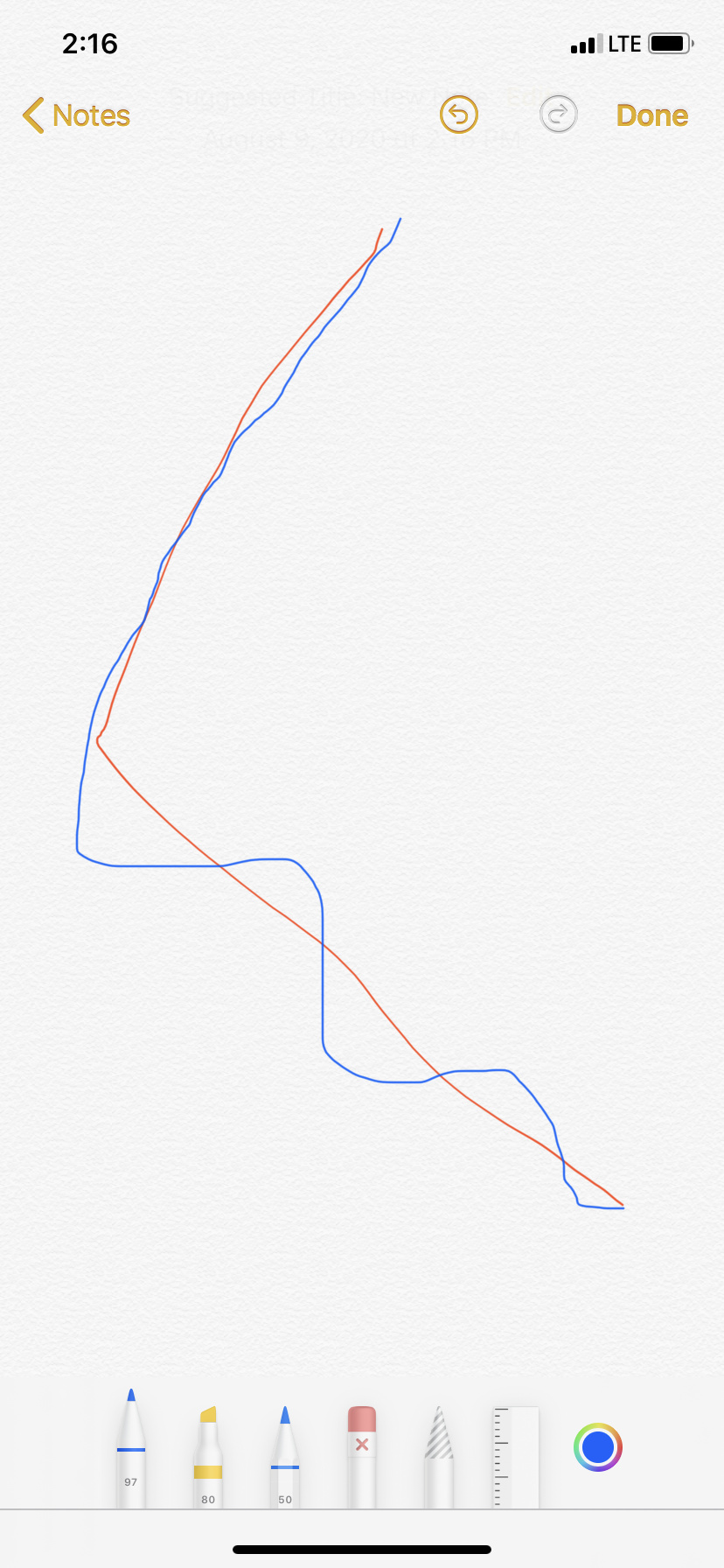Screen dimensions: 724x1568
Task: Undo the last drawing stroke
Action: click(x=458, y=115)
